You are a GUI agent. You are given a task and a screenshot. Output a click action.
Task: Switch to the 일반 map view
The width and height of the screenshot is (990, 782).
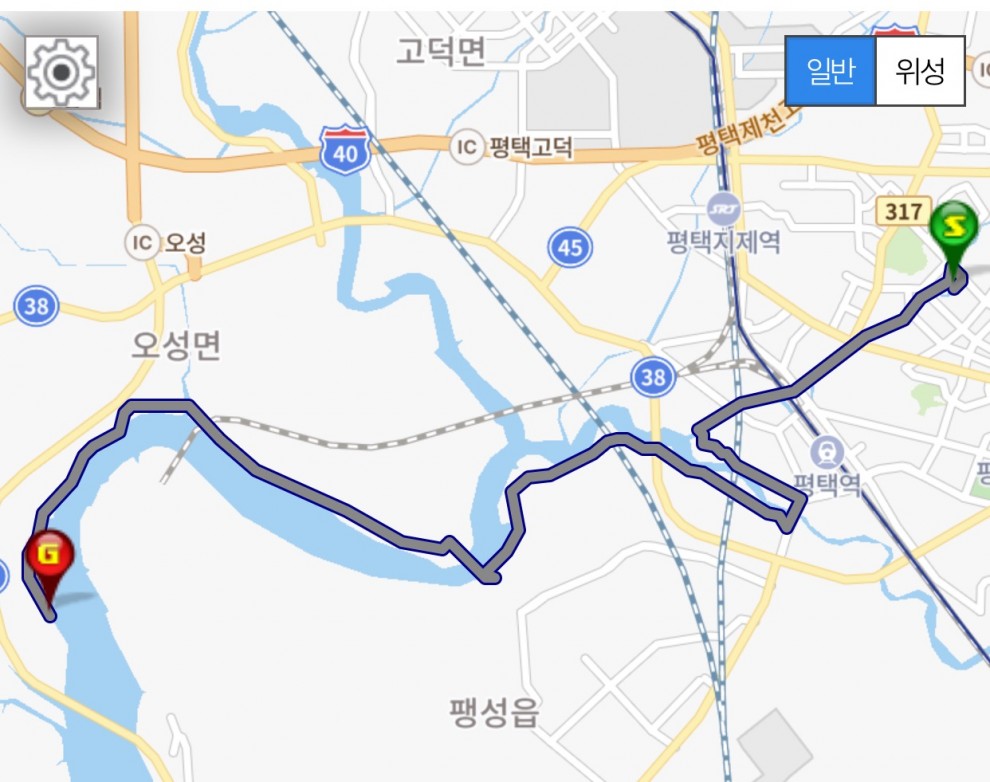coord(830,71)
